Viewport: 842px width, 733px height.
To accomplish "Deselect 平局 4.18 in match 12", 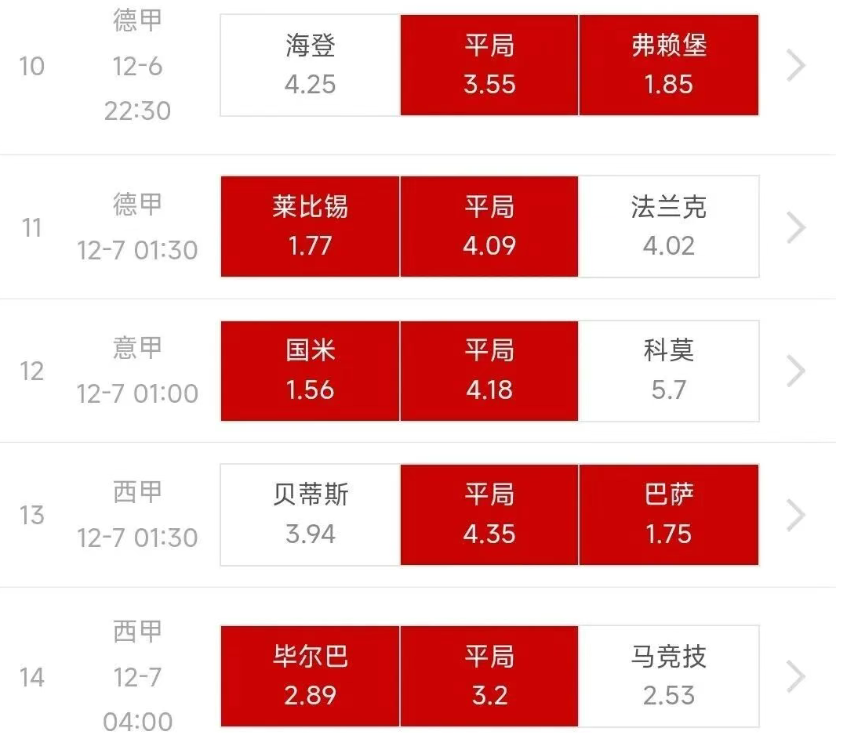I will [x=489, y=370].
